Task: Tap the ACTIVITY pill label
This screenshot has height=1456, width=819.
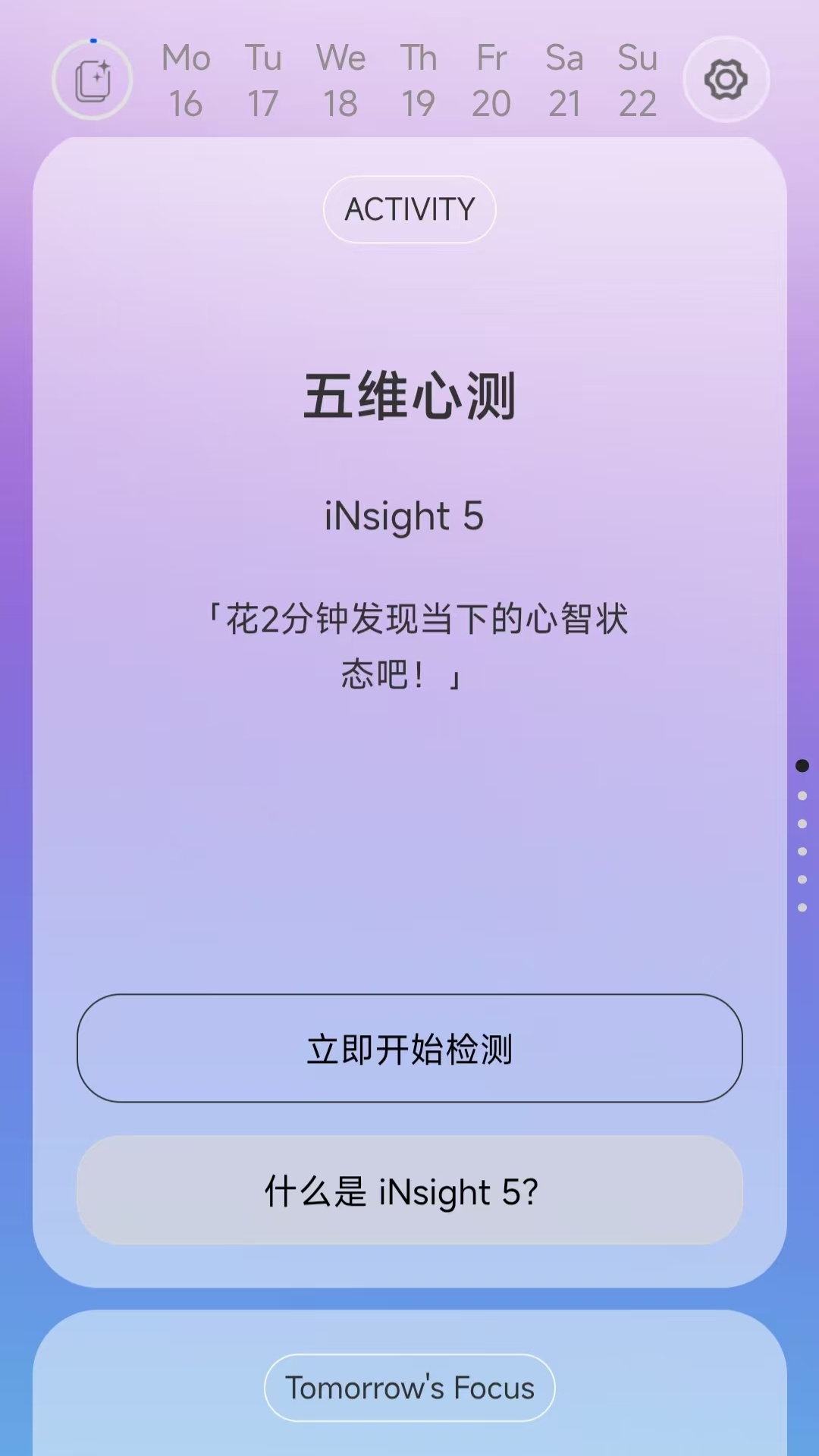Action: pyautogui.click(x=409, y=209)
